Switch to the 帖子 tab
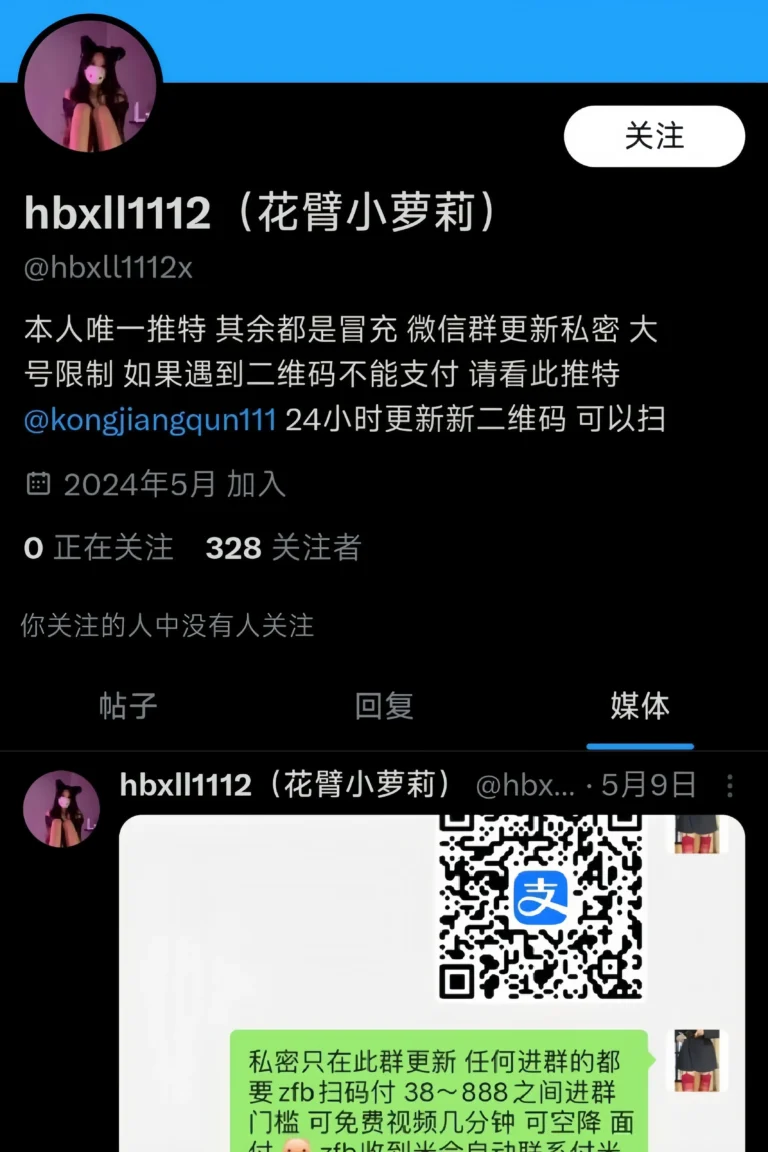The image size is (768, 1152). [x=128, y=706]
